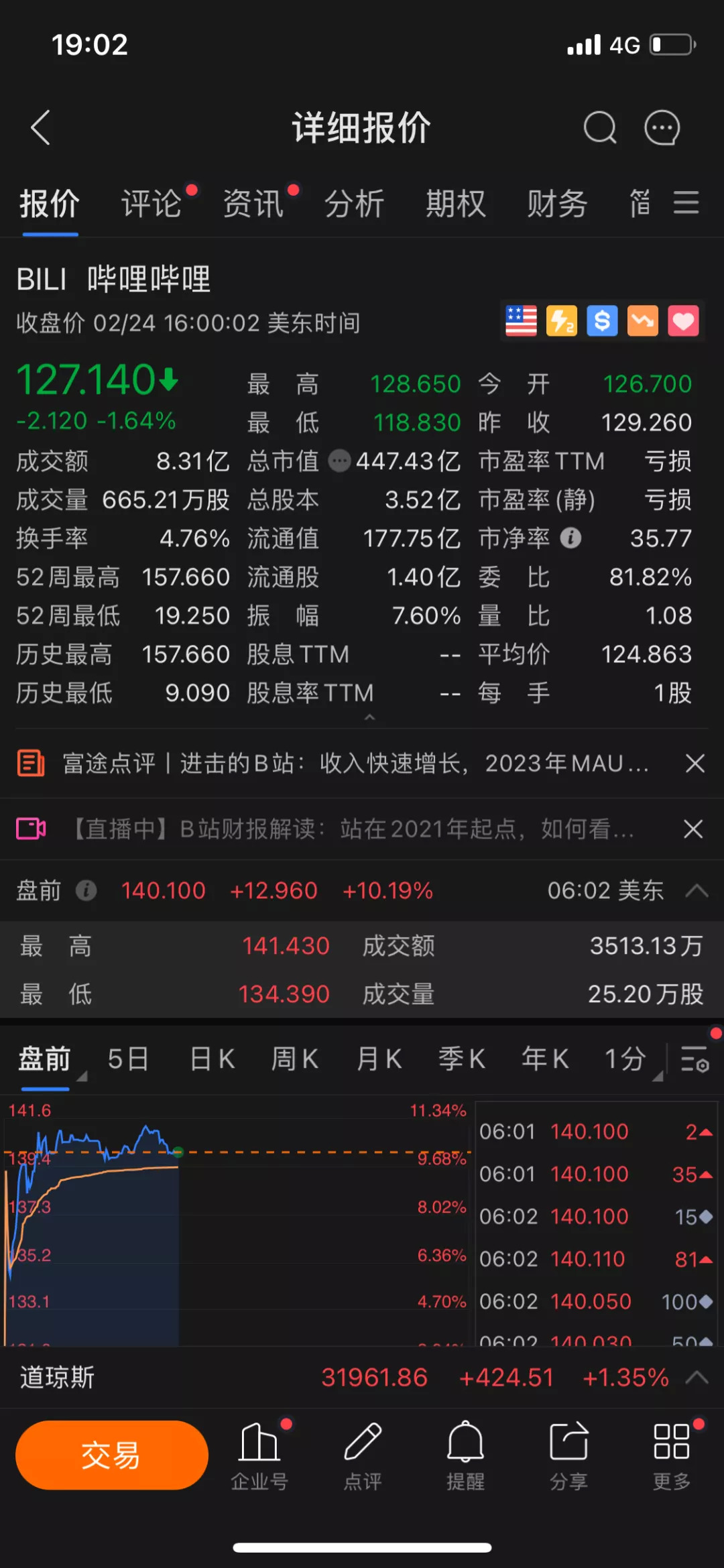The height and width of the screenshot is (1568, 724).
Task: Open the tab list menu icon
Action: (686, 202)
